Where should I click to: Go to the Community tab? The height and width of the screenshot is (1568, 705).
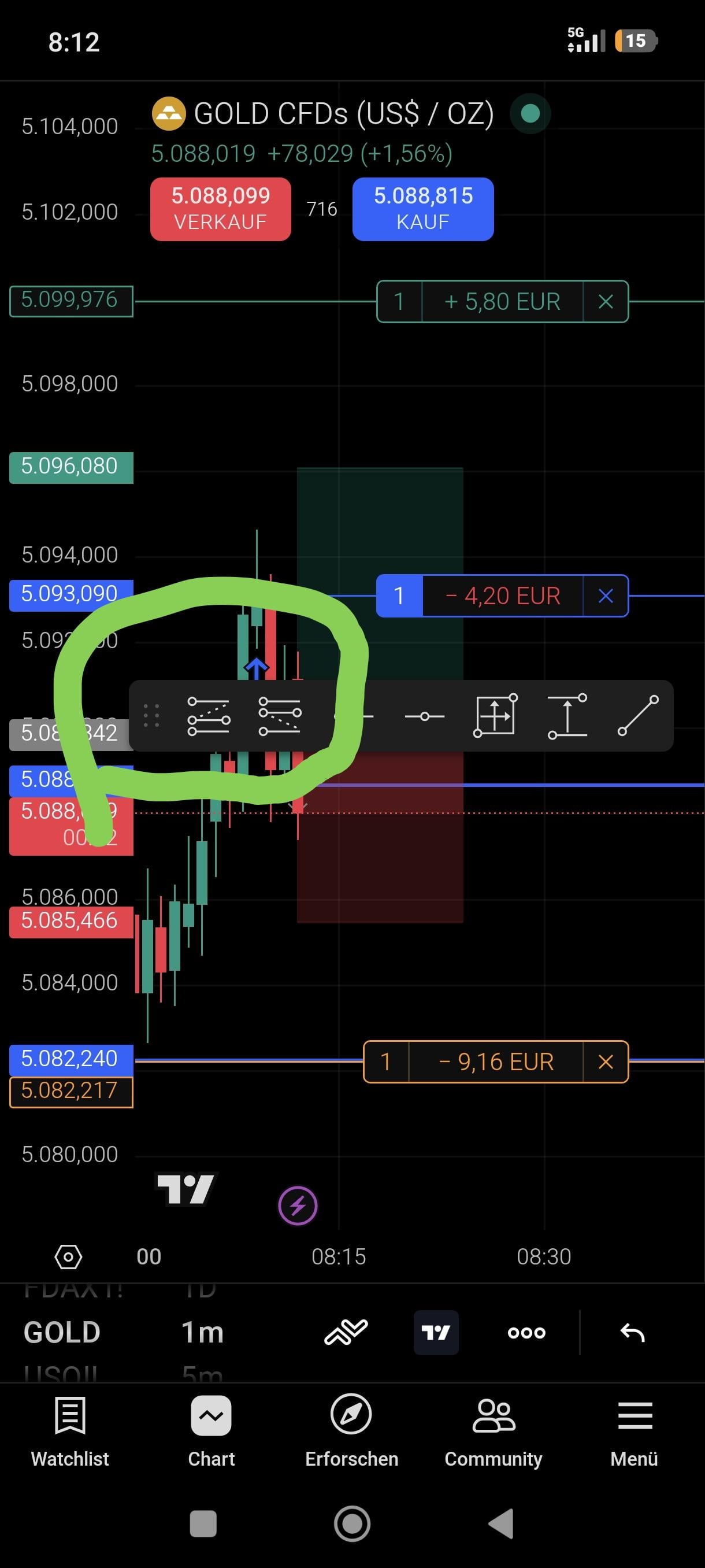tap(493, 1431)
